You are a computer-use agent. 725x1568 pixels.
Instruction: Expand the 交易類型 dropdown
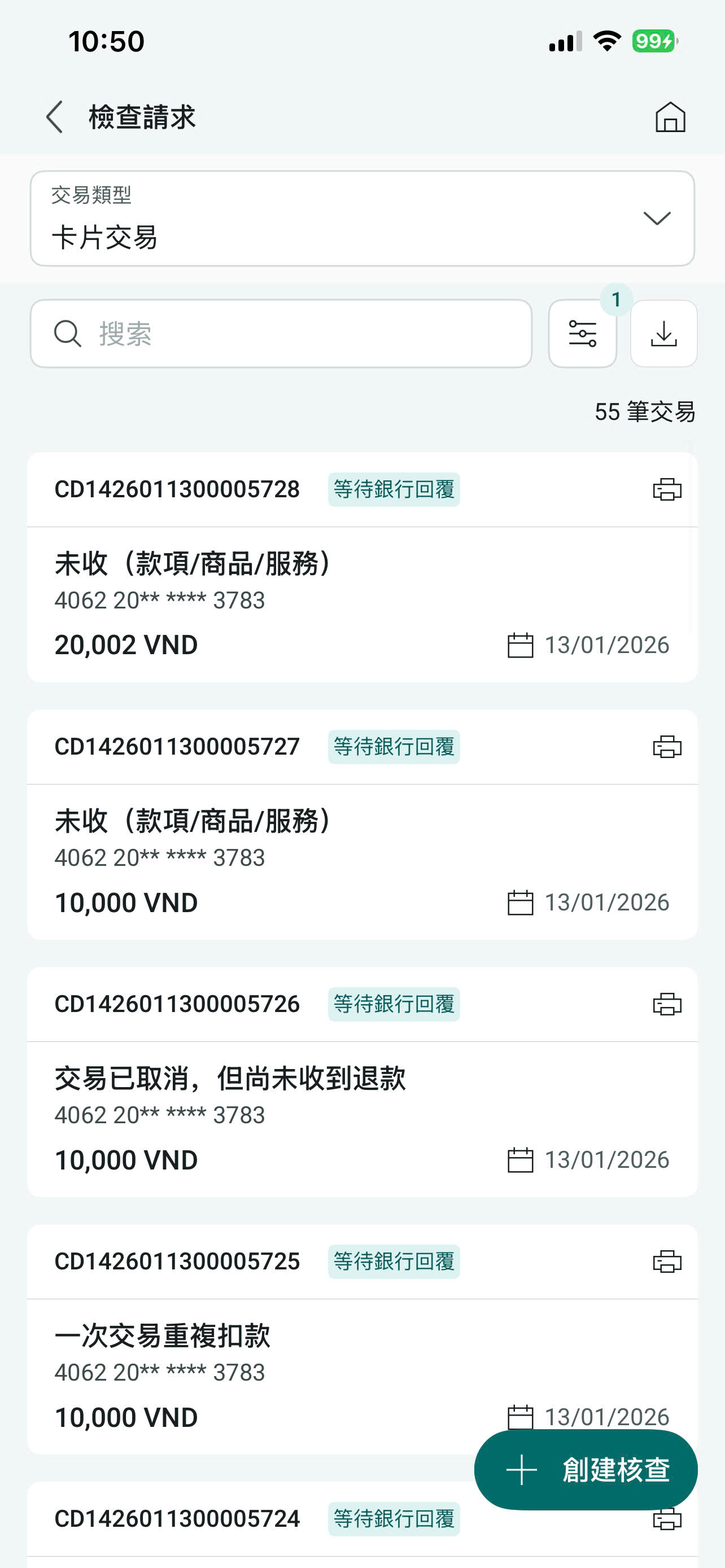pos(362,218)
